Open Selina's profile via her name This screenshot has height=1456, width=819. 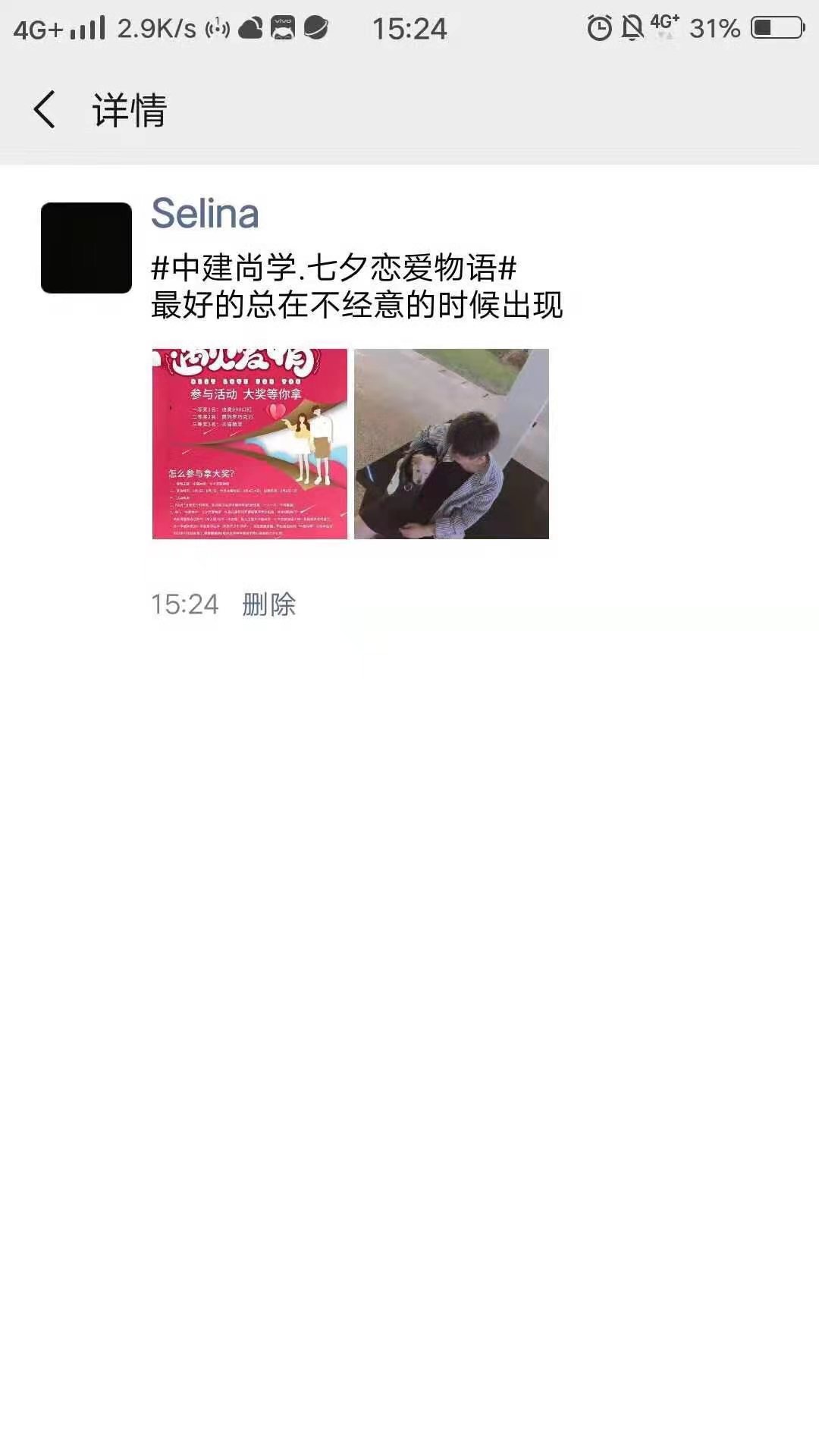(x=205, y=213)
